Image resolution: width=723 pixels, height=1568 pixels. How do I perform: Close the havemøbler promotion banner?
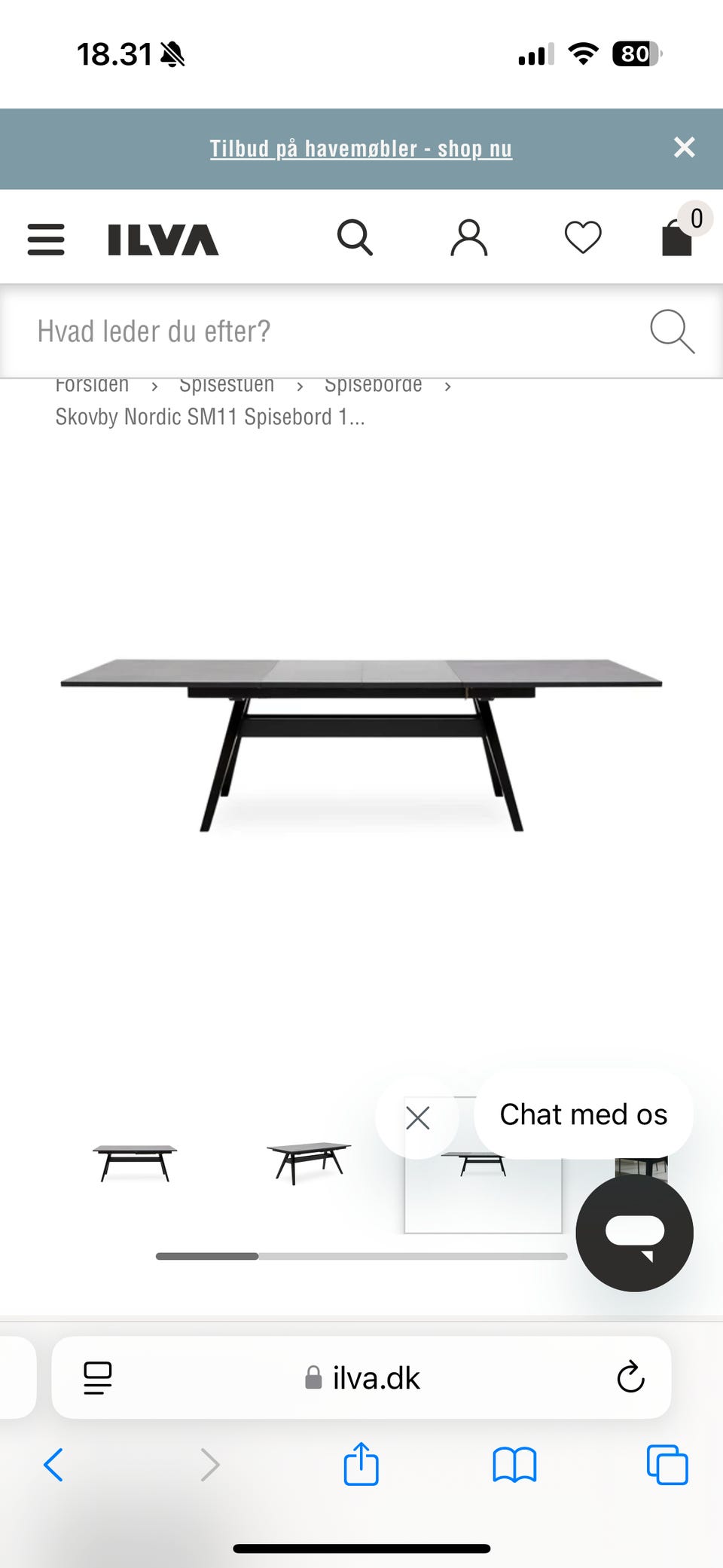pos(684,148)
